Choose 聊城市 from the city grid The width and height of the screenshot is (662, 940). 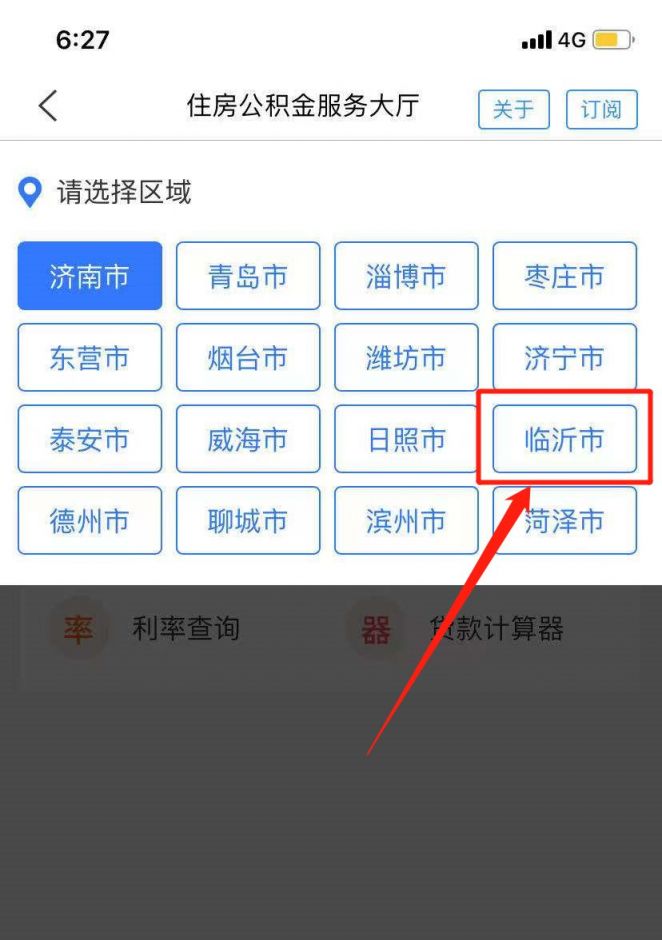tap(248, 520)
